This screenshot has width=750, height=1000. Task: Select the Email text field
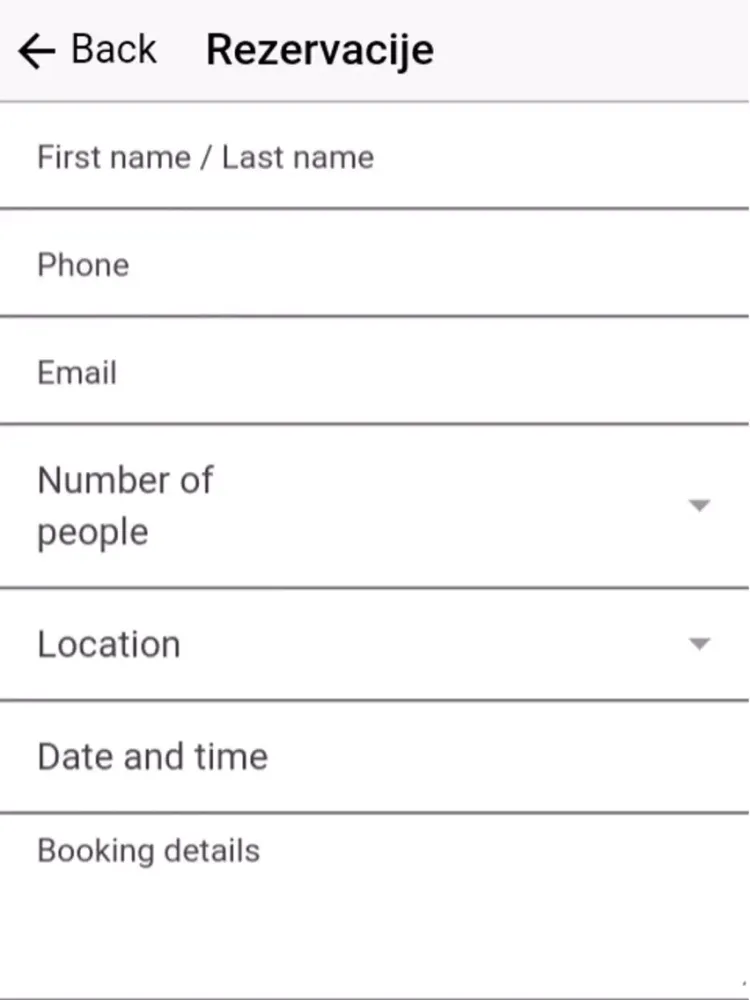(x=374, y=372)
